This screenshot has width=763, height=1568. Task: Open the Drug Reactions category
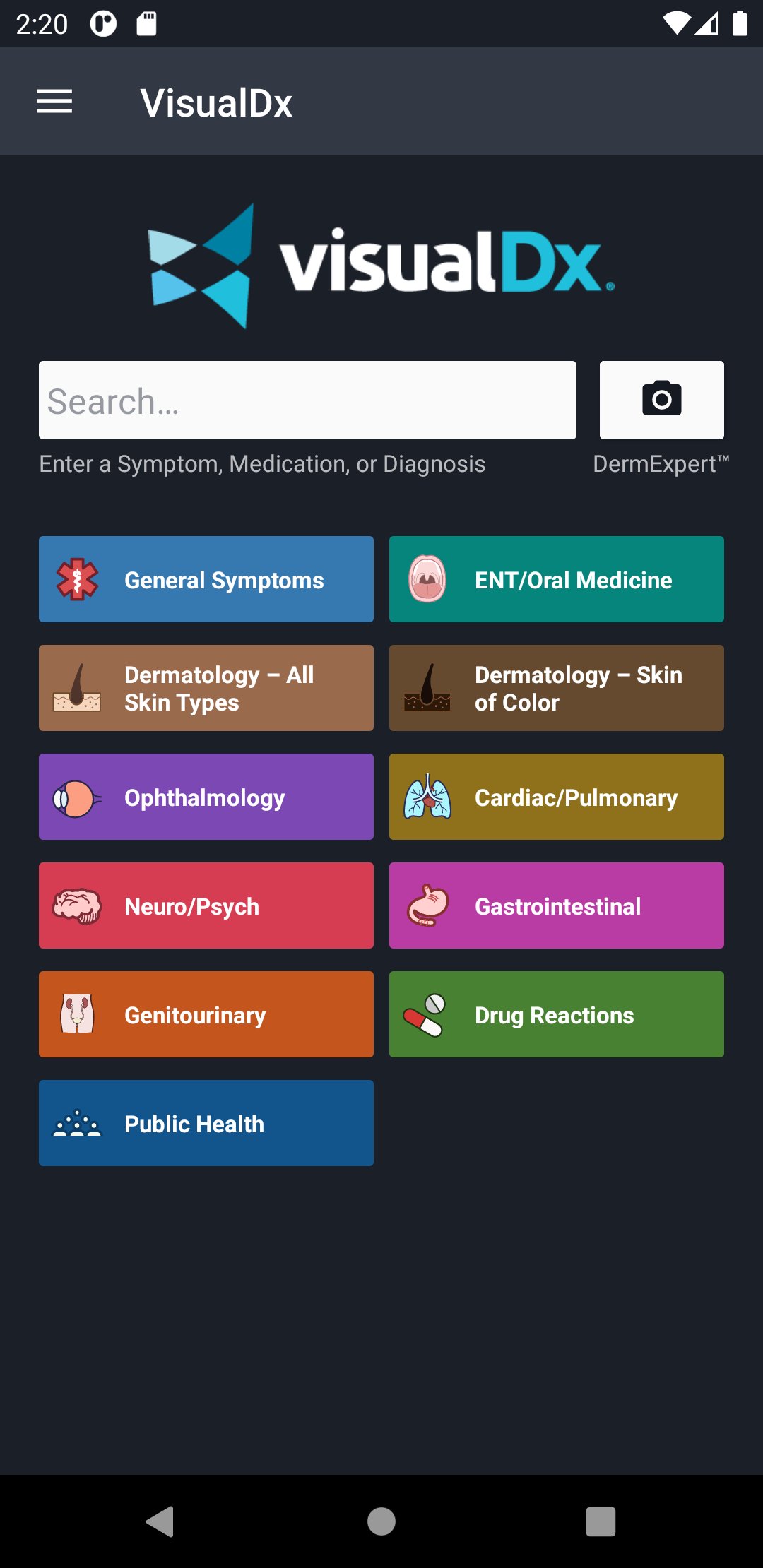click(556, 1014)
